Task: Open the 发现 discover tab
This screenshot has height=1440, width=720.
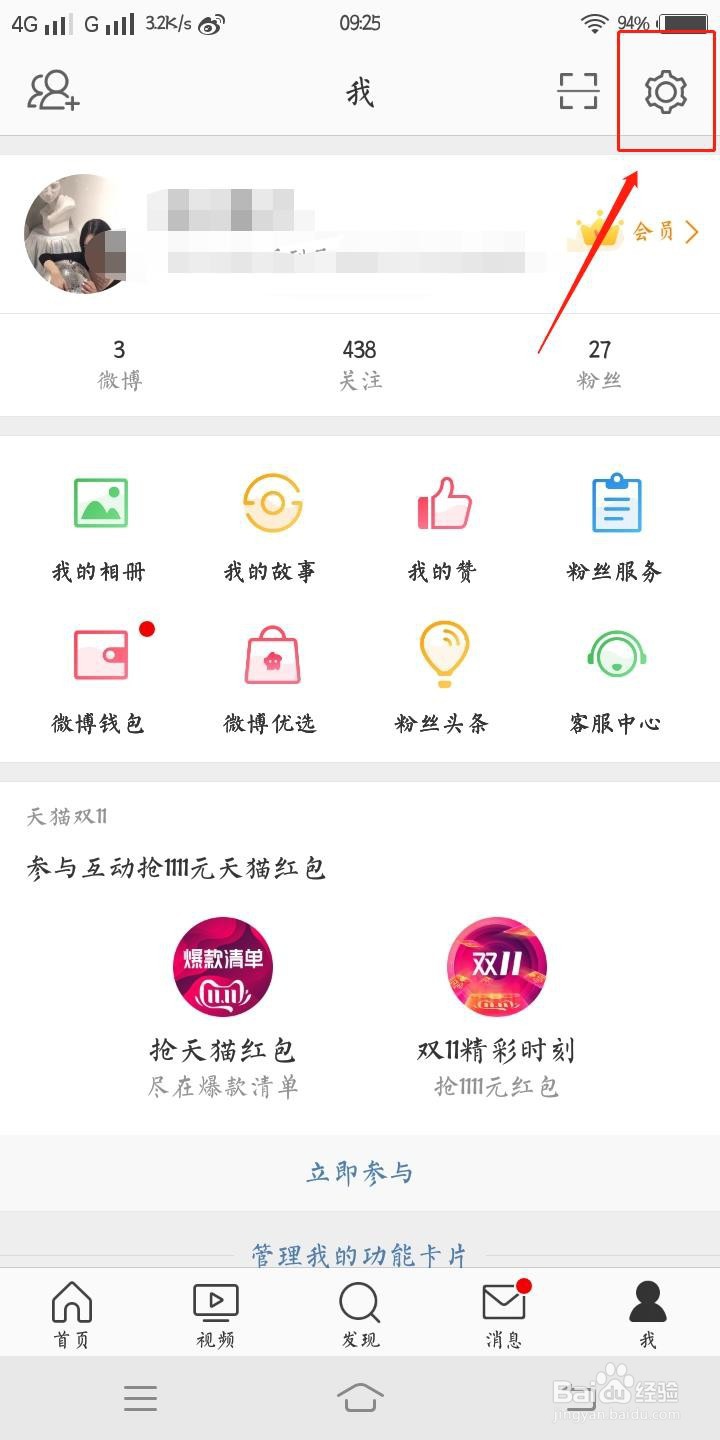Action: [359, 1312]
